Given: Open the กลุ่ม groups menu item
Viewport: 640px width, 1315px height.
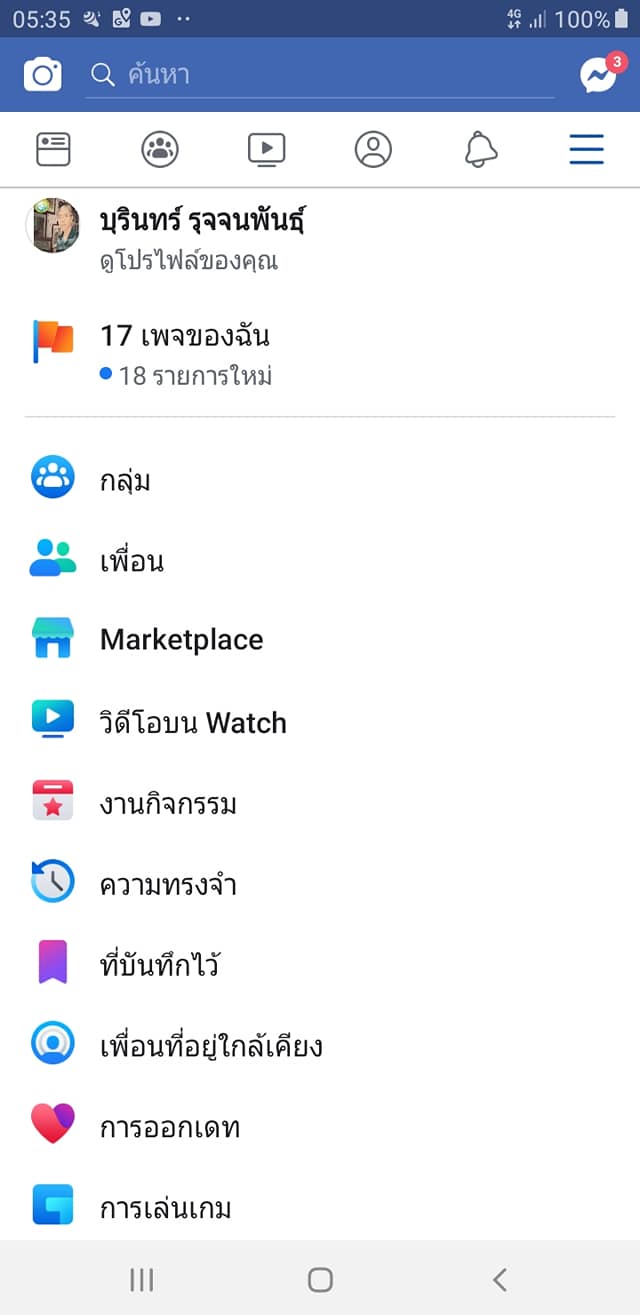Looking at the screenshot, I should [x=125, y=480].
